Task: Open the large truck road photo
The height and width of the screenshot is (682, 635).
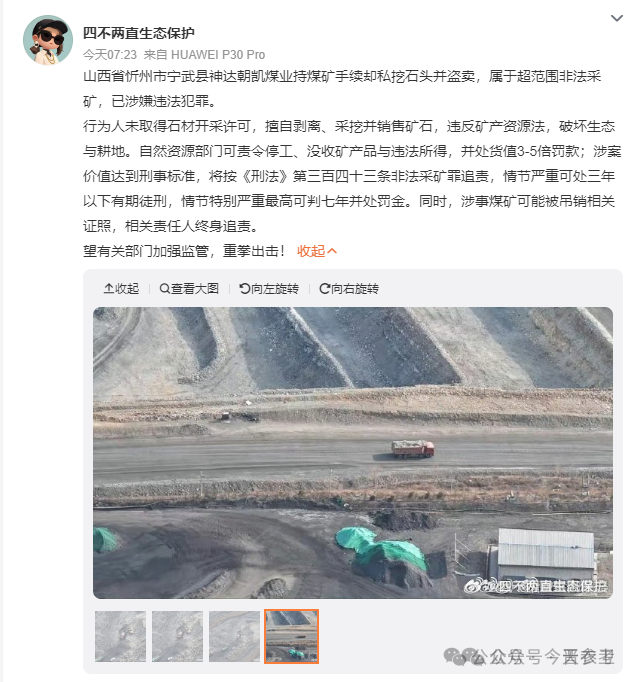Action: coord(352,452)
